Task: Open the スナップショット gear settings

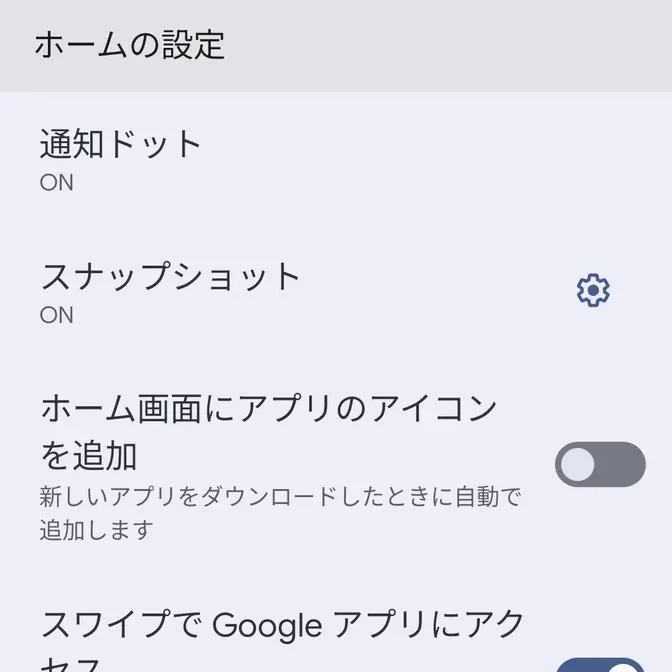Action: point(593,291)
